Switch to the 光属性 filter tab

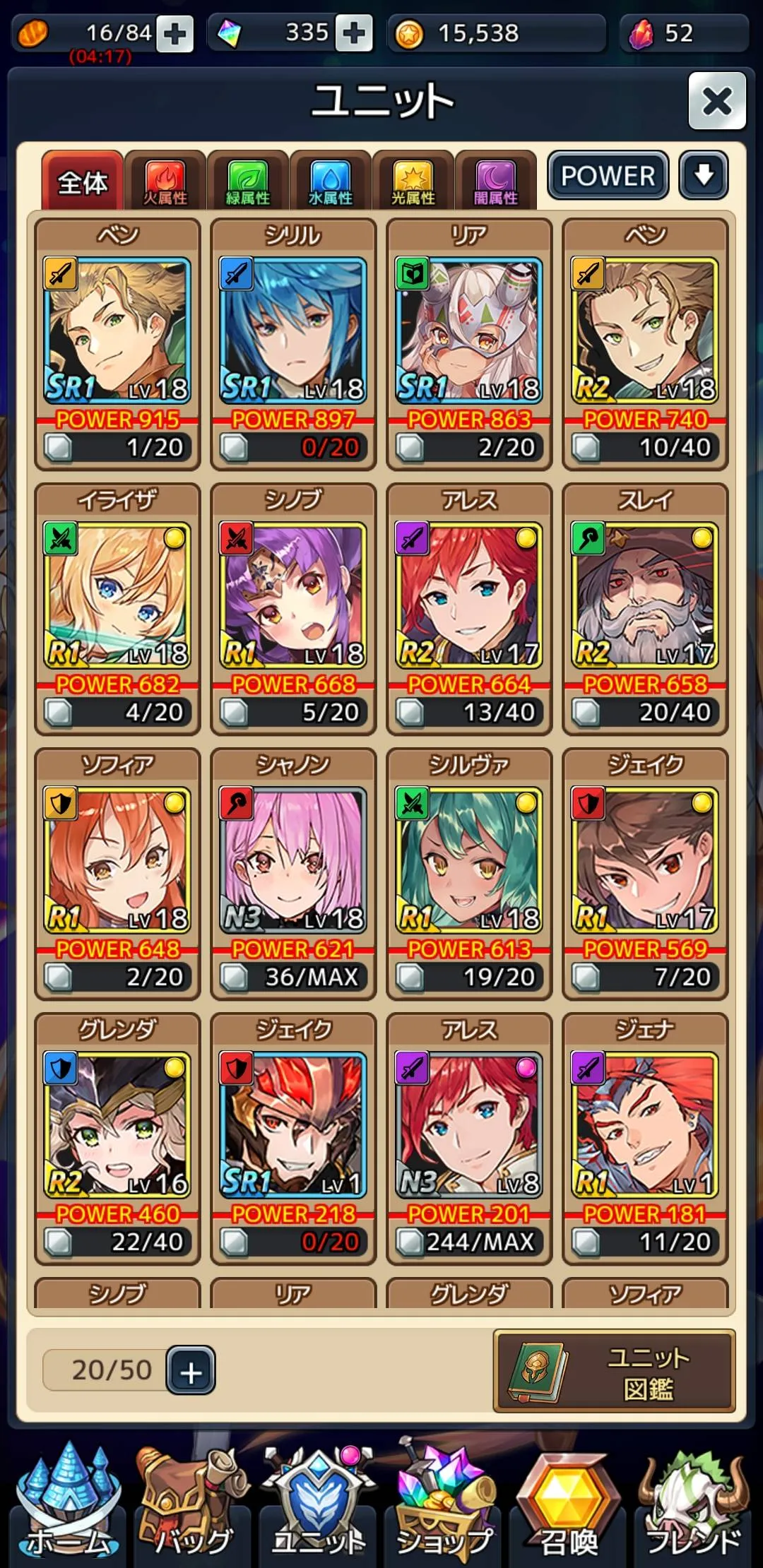[x=413, y=182]
